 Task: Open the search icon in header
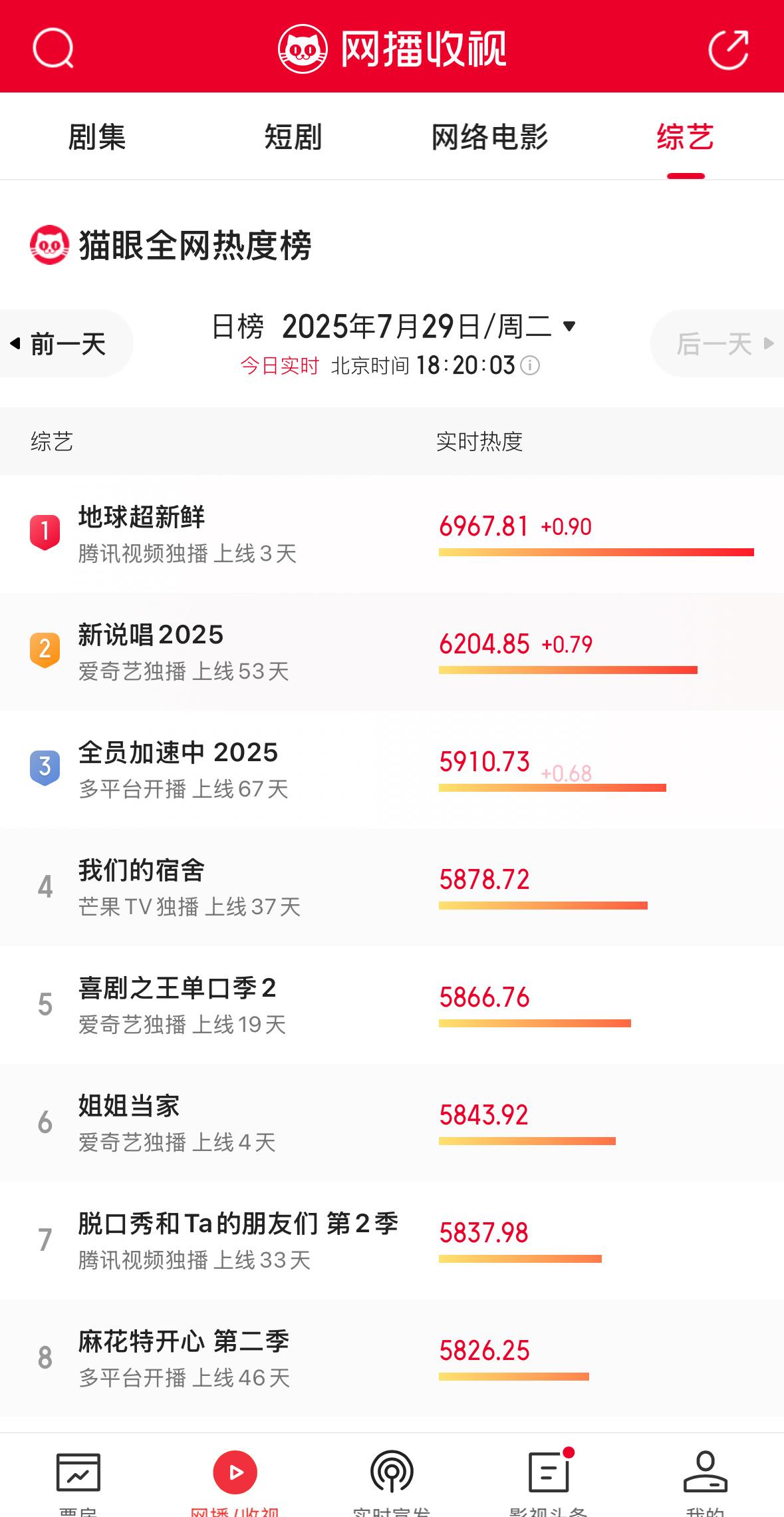point(53,49)
